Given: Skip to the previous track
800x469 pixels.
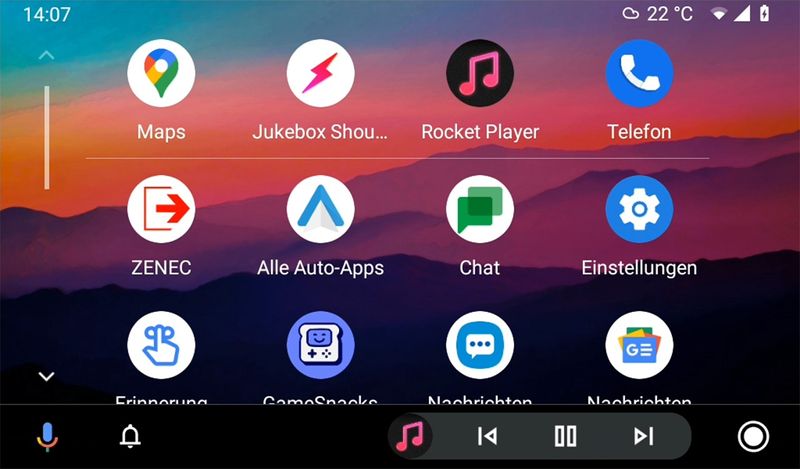Looking at the screenshot, I should point(487,436).
